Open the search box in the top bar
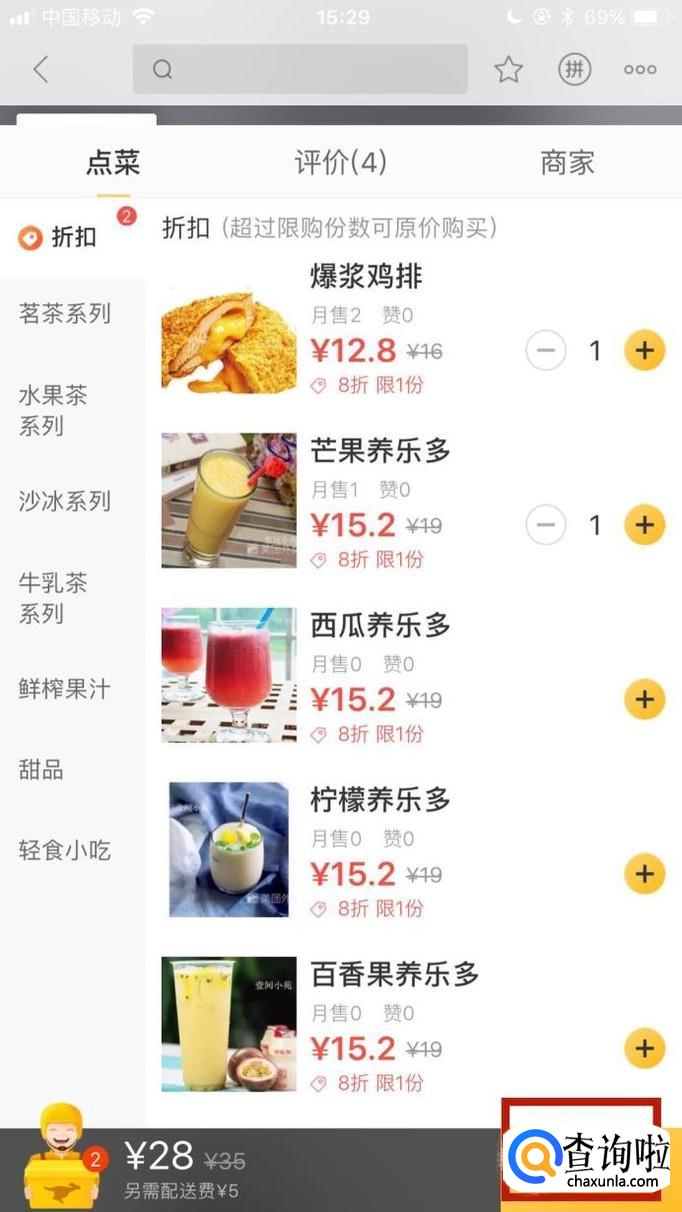 click(300, 69)
